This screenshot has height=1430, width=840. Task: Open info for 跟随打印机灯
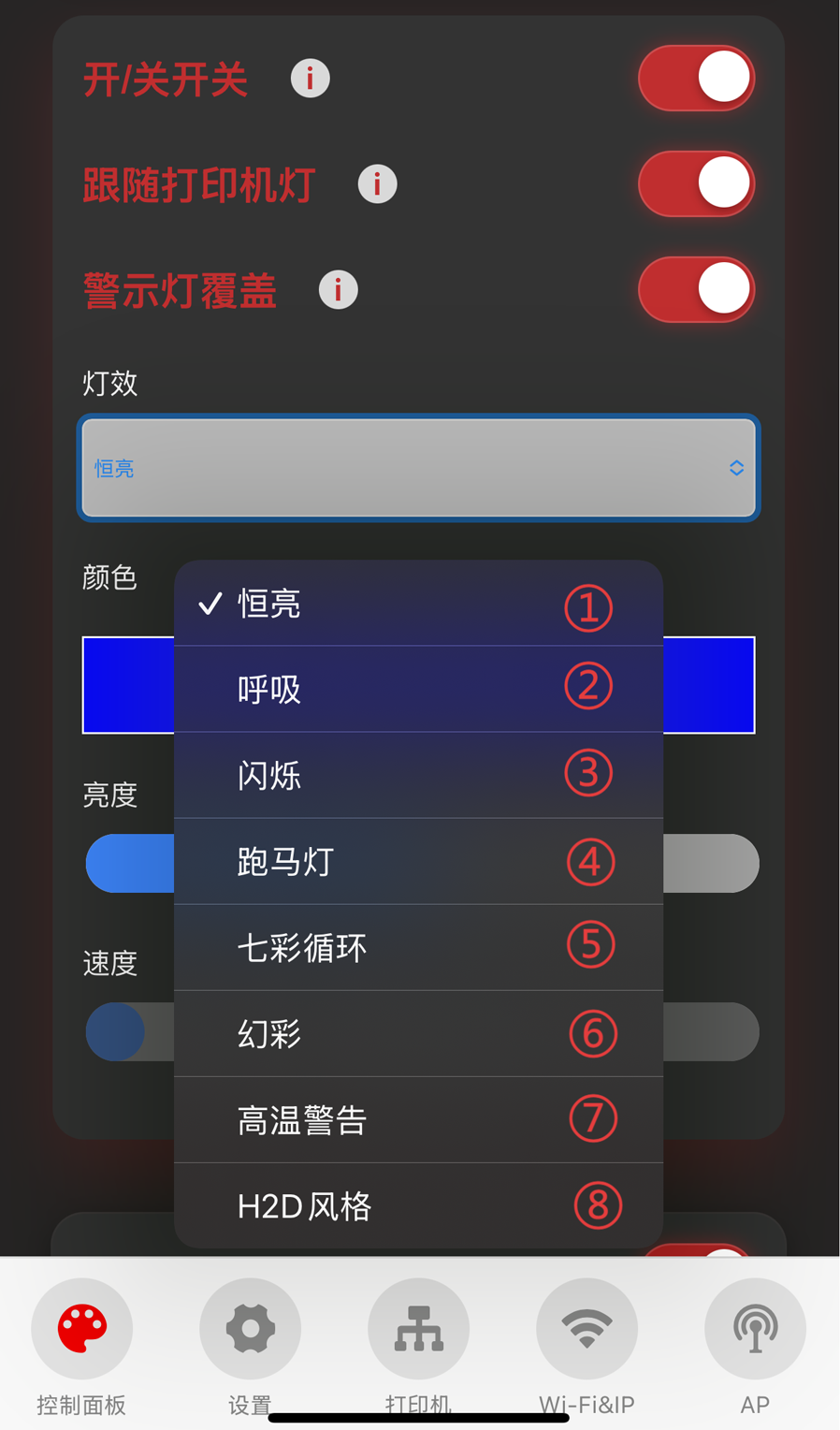[x=377, y=183]
